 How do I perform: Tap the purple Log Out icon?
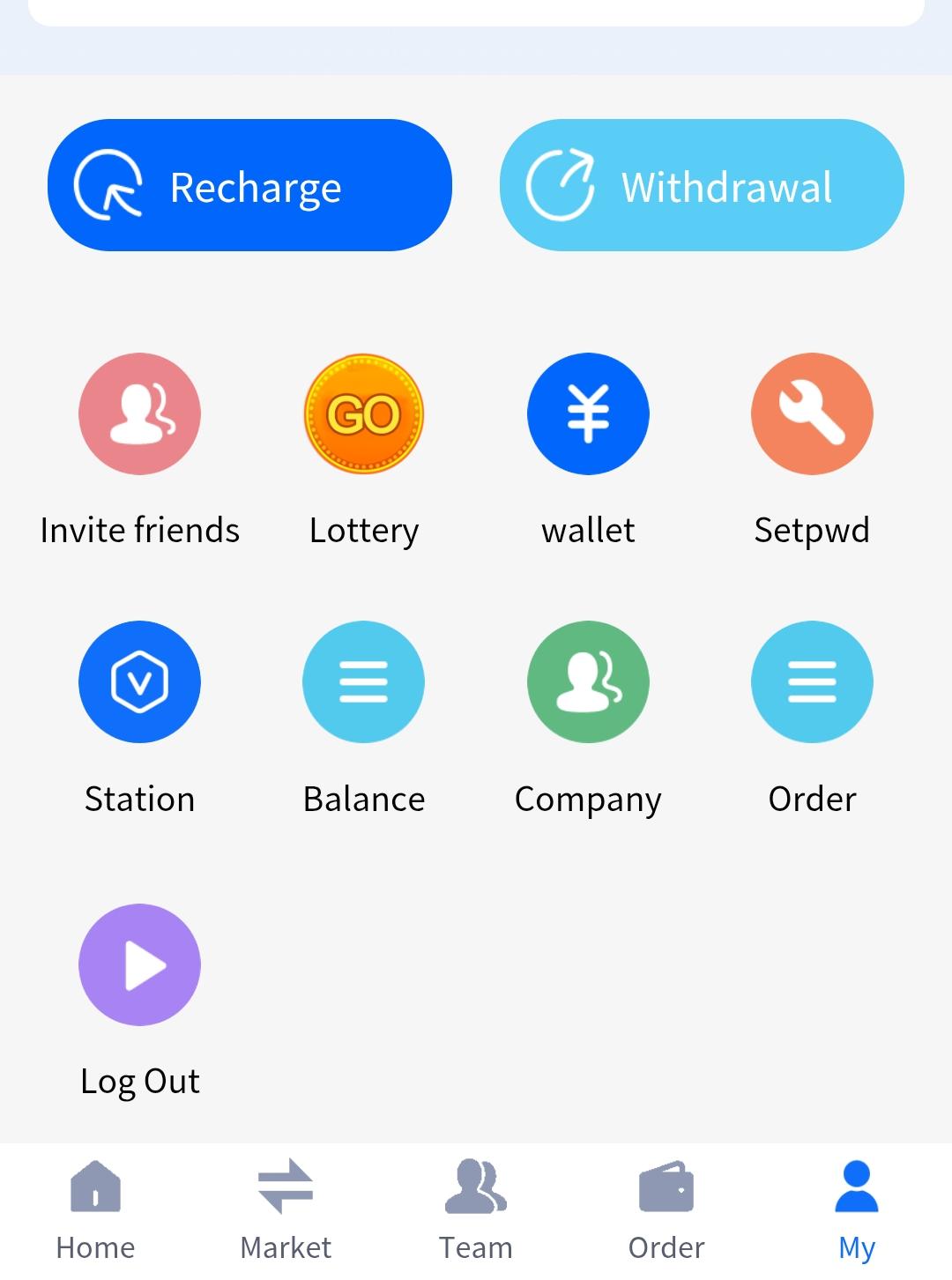pos(139,964)
